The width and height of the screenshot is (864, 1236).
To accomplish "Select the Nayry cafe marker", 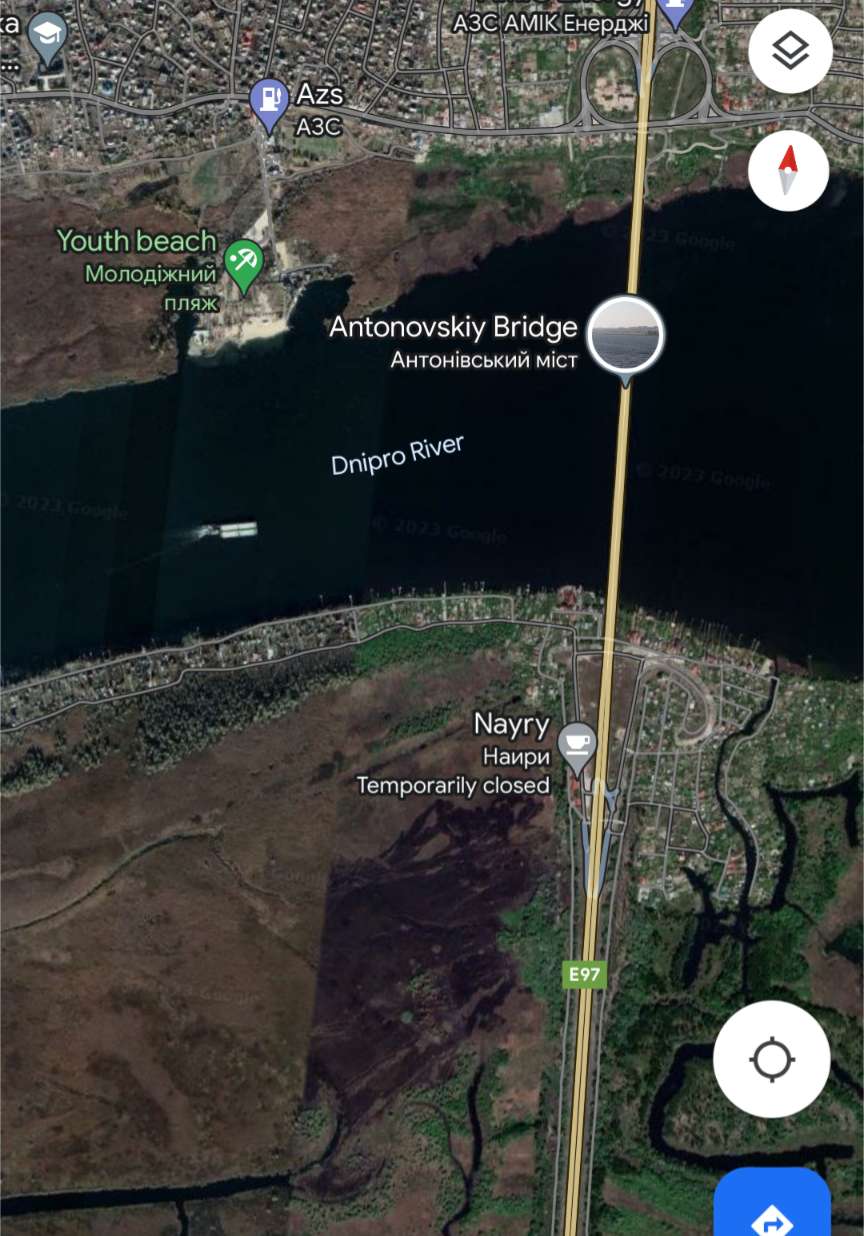I will coord(578,745).
